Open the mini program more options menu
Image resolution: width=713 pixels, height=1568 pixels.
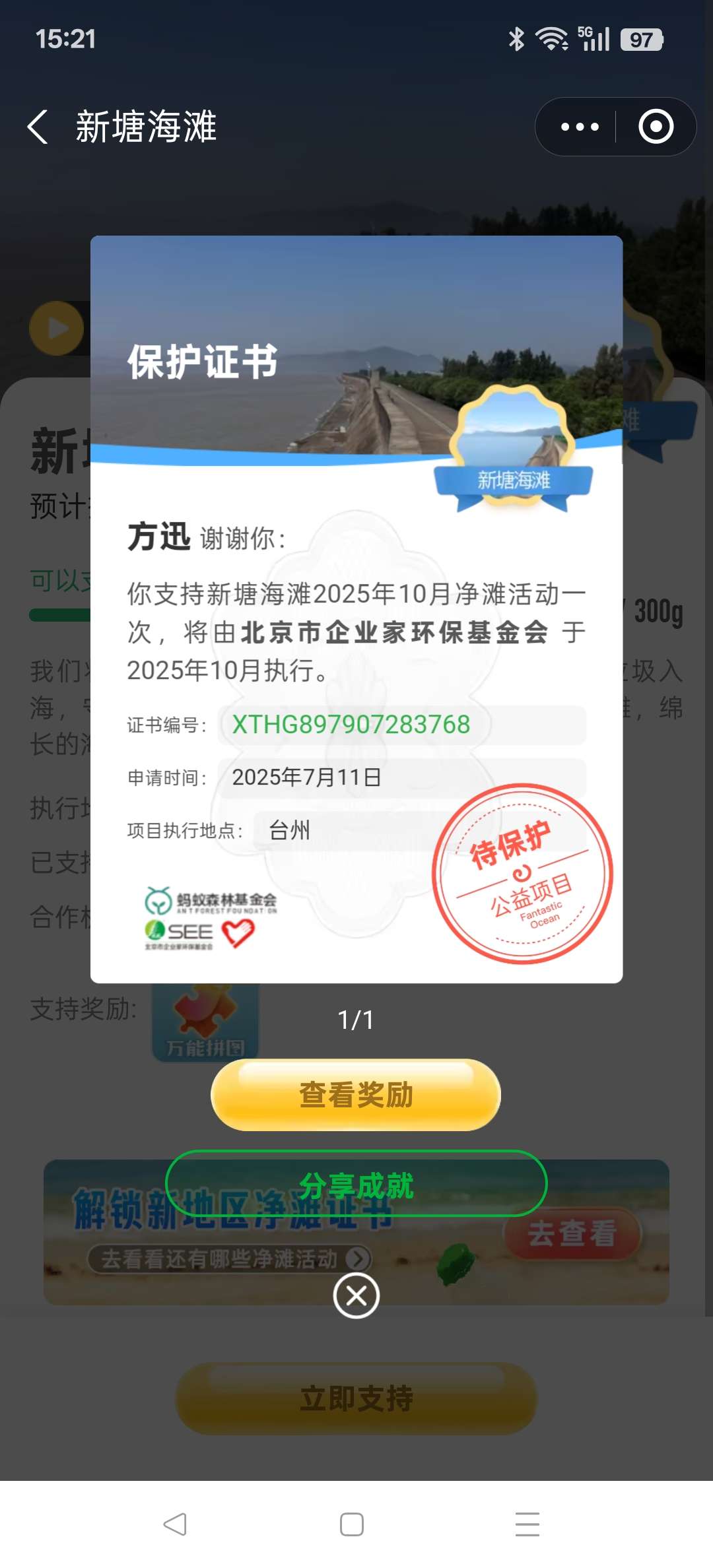(x=579, y=127)
